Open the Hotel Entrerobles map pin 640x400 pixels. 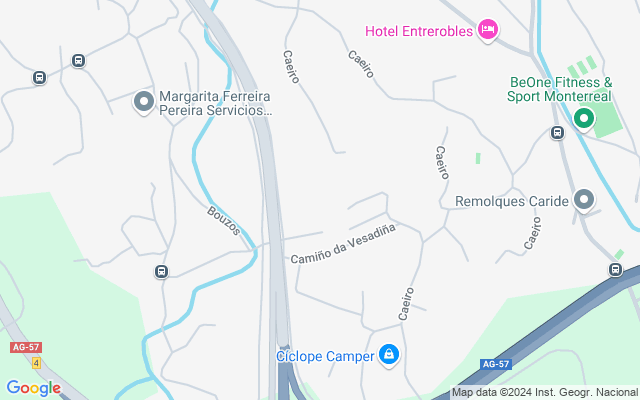click(488, 30)
